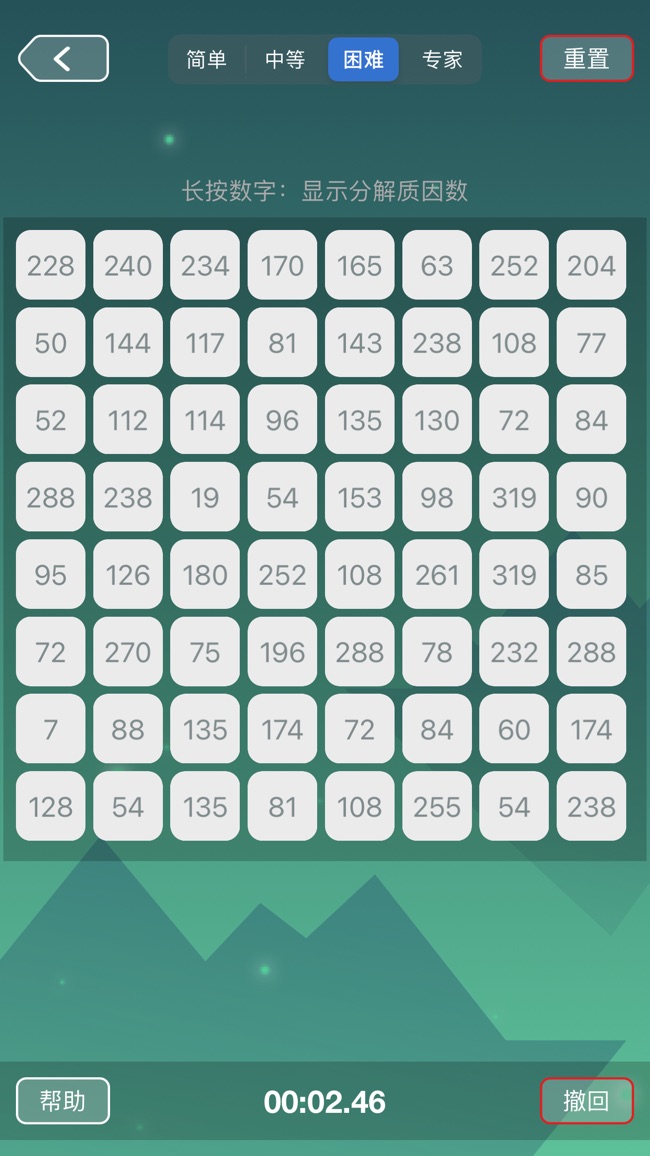Screen dimensions: 650x1156
Task: Pick the tile showing 255
Action: point(437,806)
